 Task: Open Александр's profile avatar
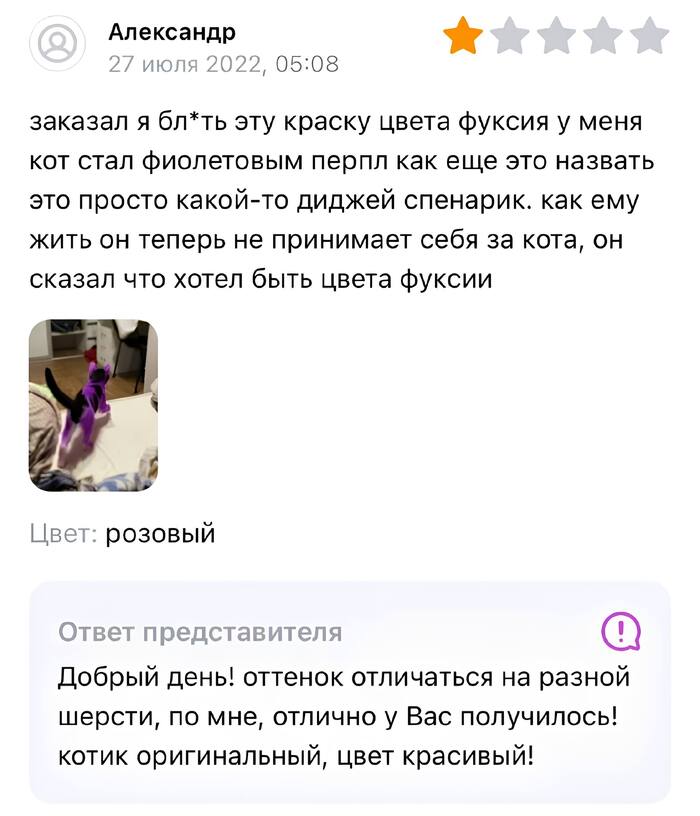click(x=58, y=45)
